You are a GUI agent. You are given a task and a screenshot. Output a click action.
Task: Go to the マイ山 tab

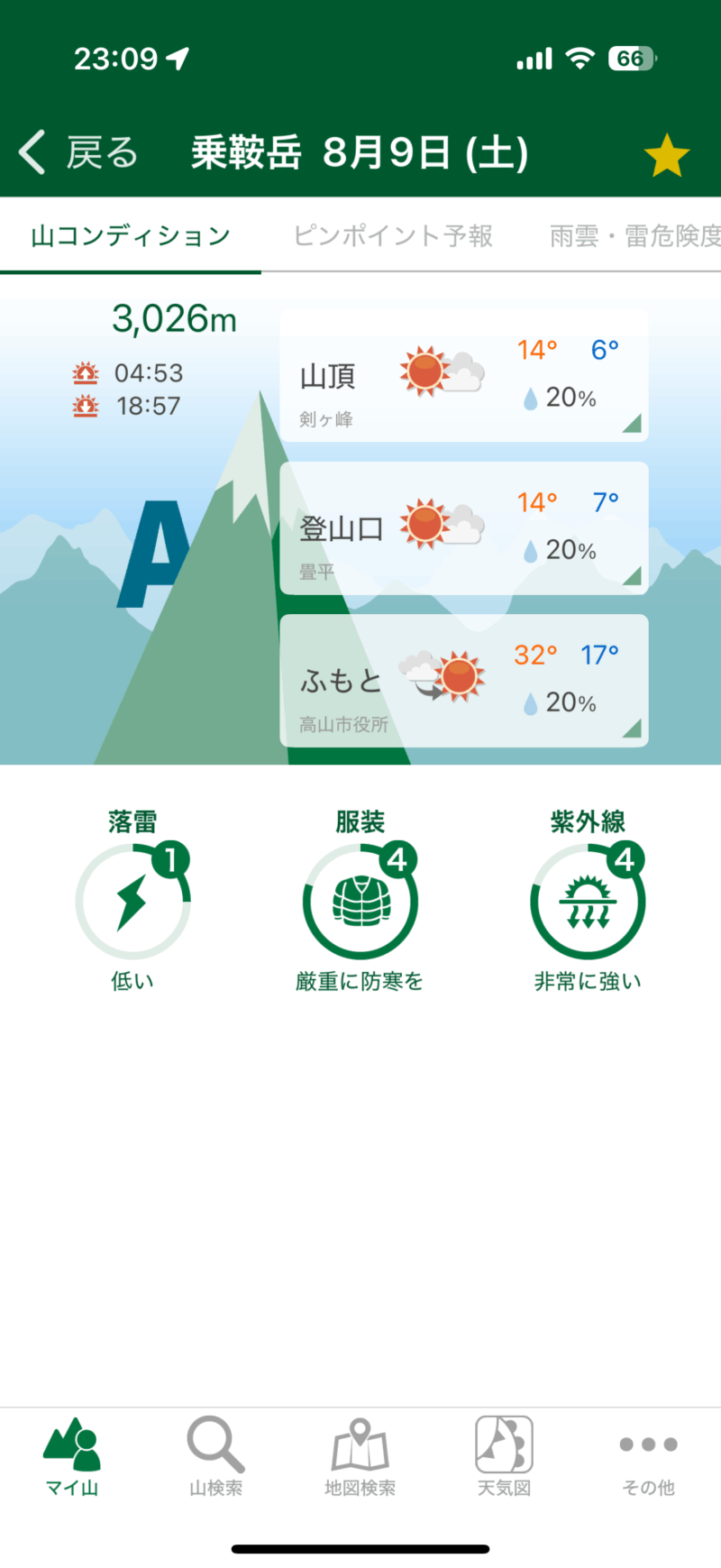[72, 1456]
